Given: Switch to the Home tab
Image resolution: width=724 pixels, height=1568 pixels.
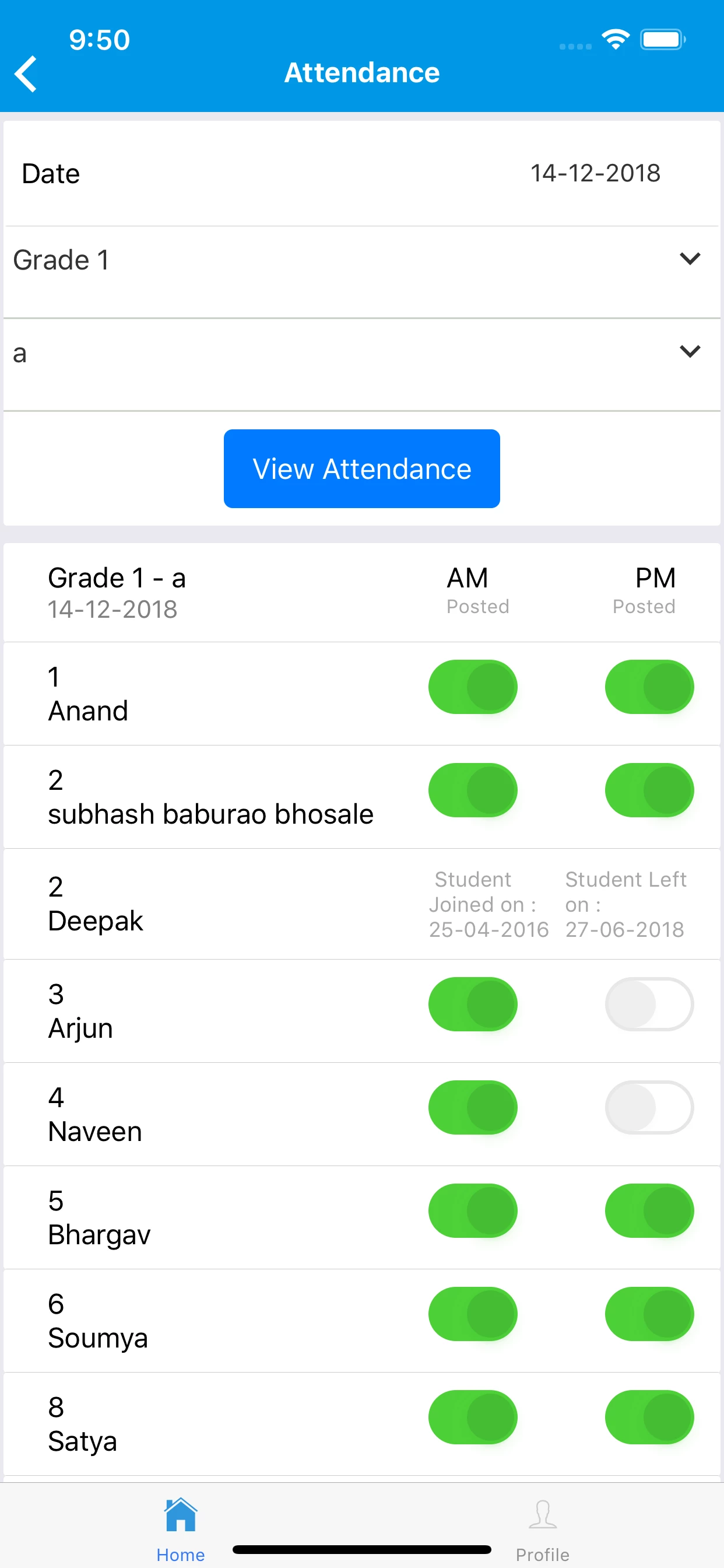Looking at the screenshot, I should (181, 1528).
